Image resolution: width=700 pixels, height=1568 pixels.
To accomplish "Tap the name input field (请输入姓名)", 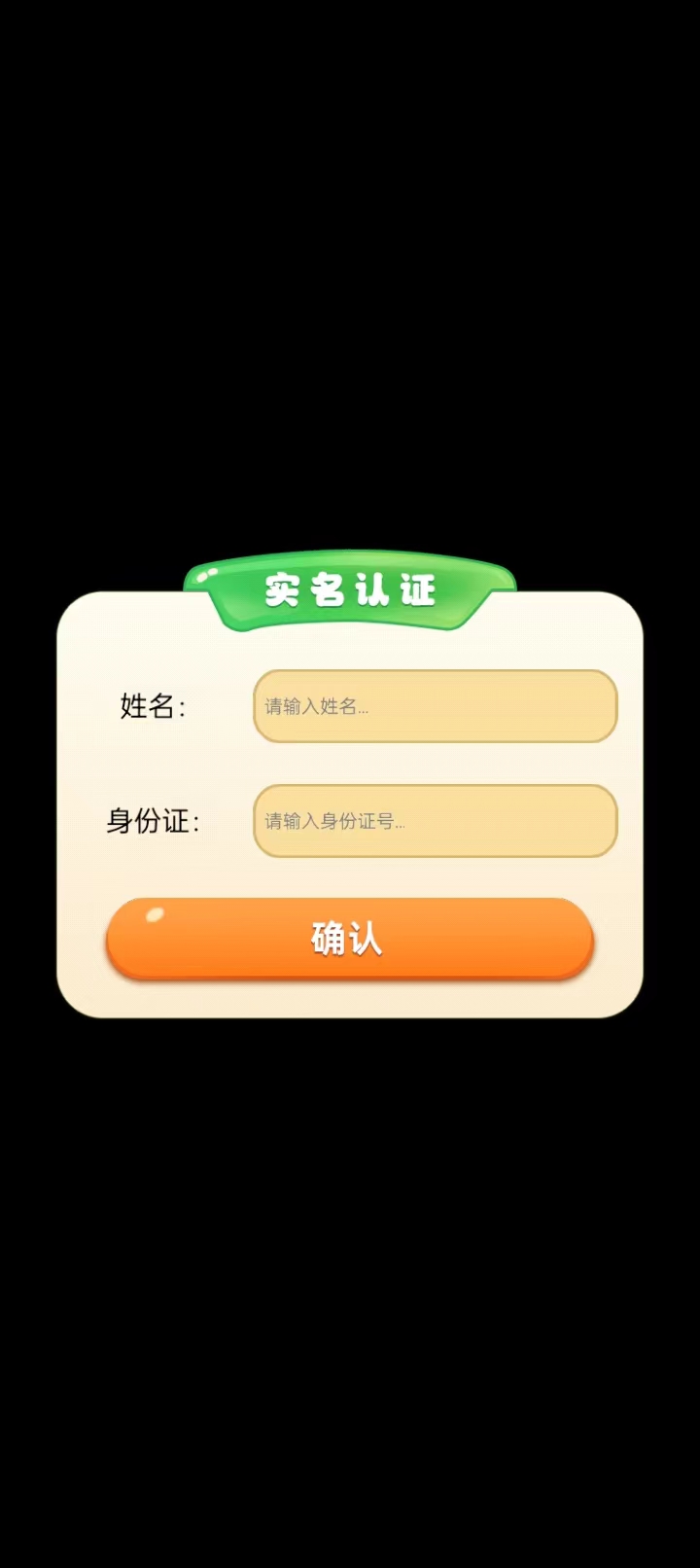I will (435, 706).
